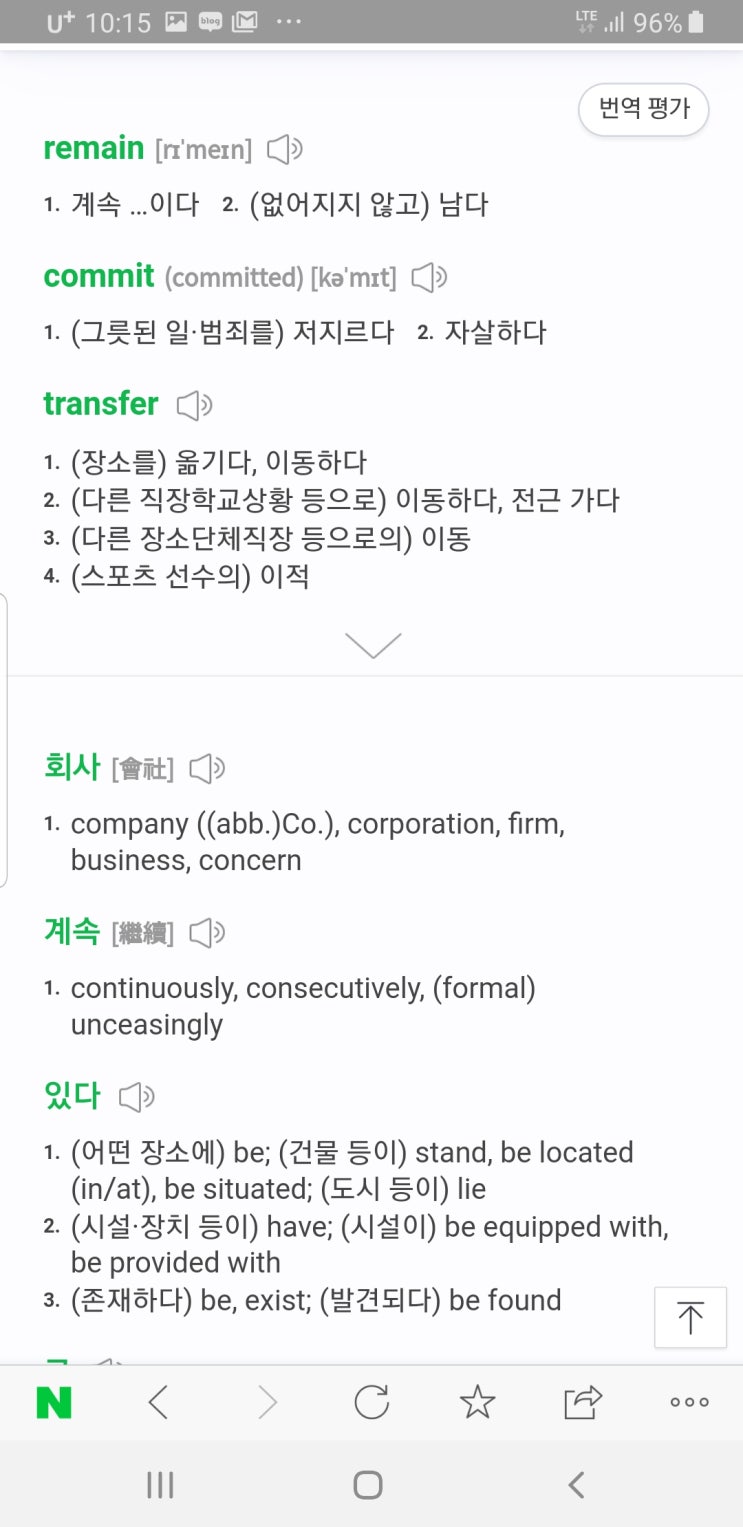Viewport: 743px width, 1527px height.
Task: Tap the Android system back key
Action: click(x=576, y=1485)
